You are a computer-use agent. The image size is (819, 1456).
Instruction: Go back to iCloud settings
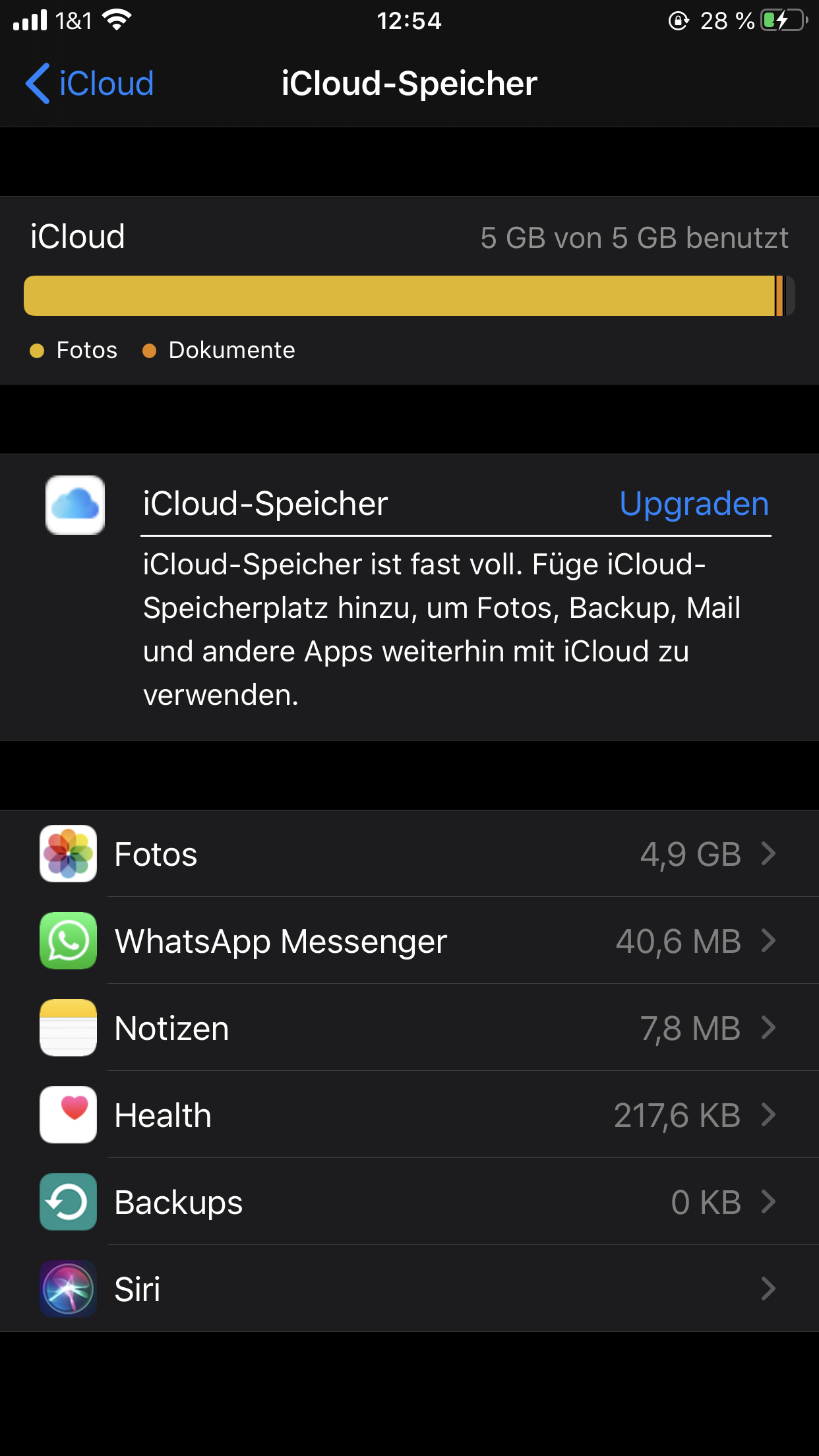click(x=90, y=84)
